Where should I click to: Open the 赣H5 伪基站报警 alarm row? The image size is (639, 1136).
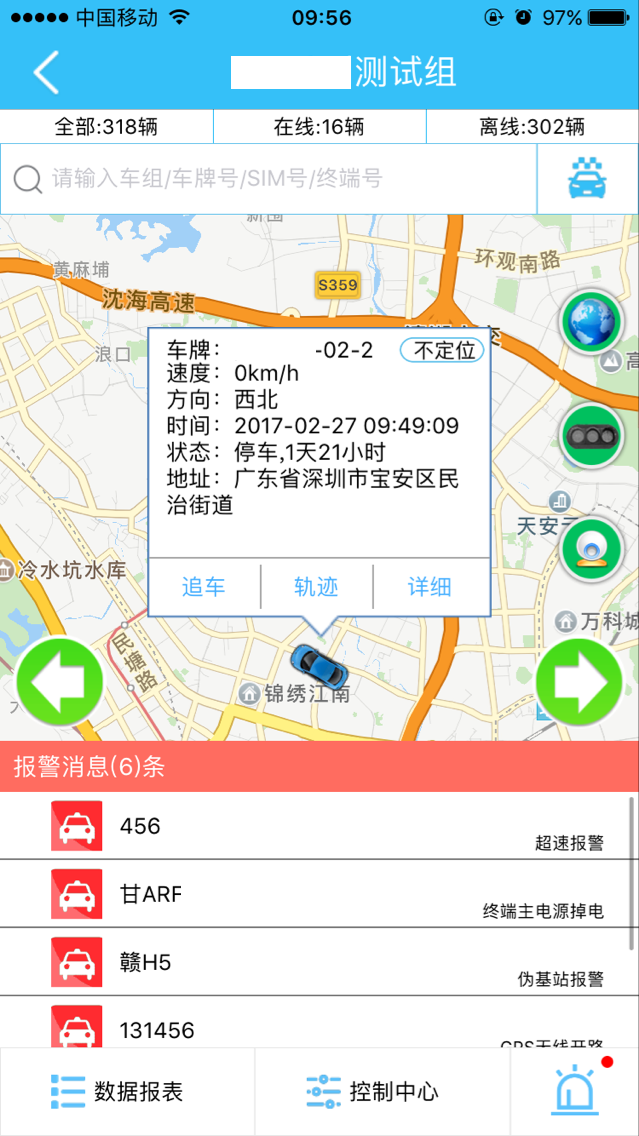(x=319, y=962)
